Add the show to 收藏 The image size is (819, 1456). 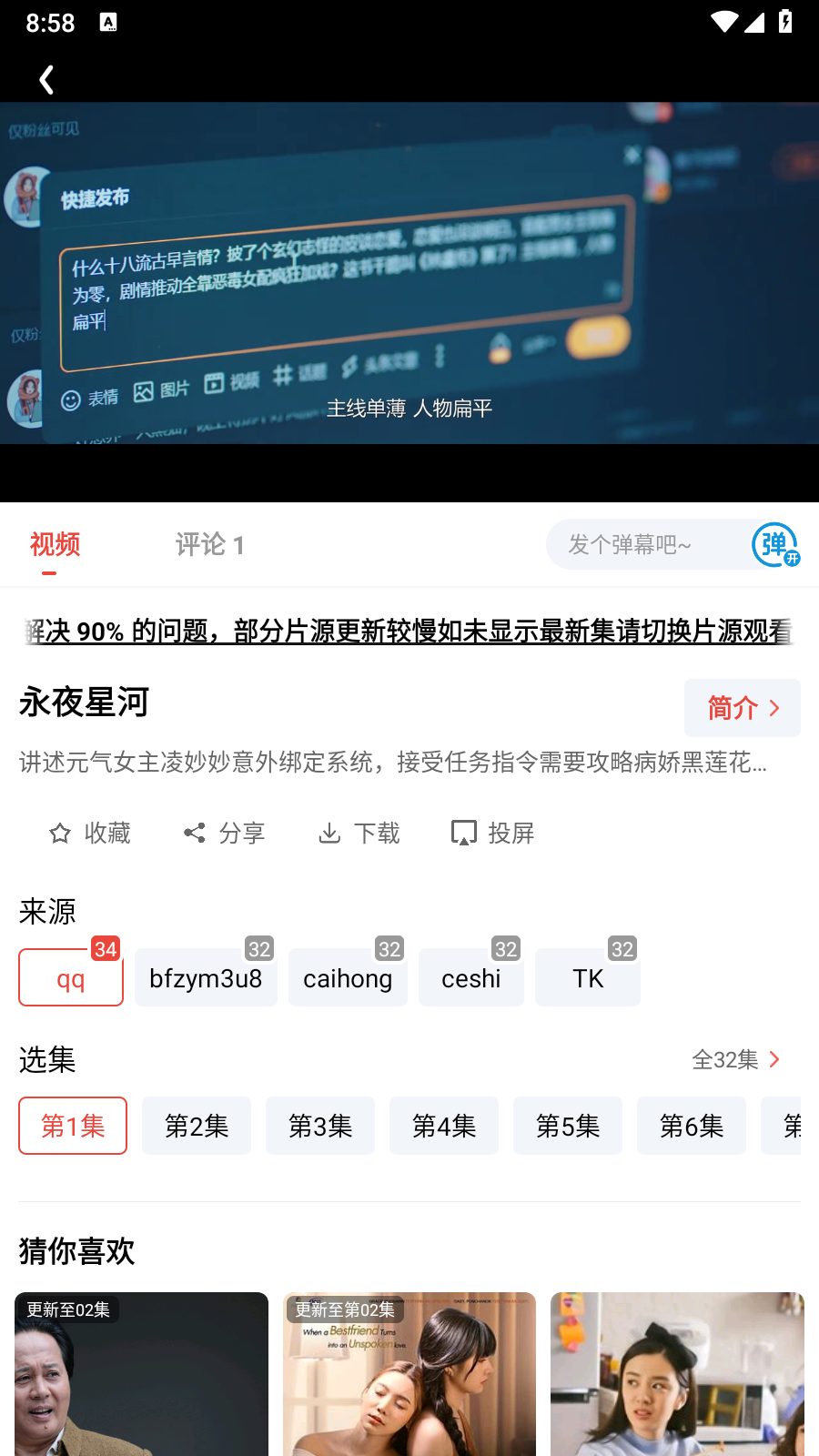[x=90, y=833]
